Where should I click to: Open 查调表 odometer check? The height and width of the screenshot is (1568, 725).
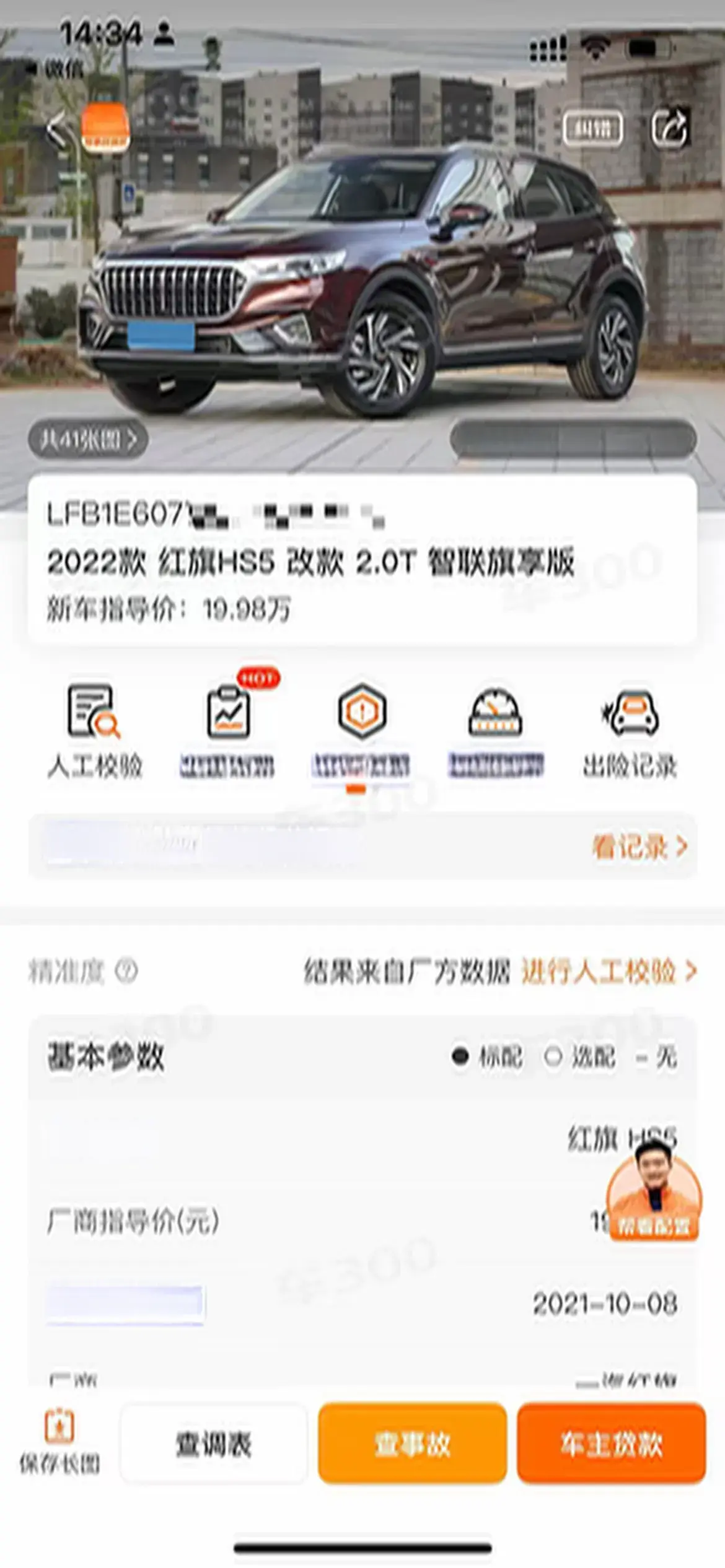(x=214, y=1444)
